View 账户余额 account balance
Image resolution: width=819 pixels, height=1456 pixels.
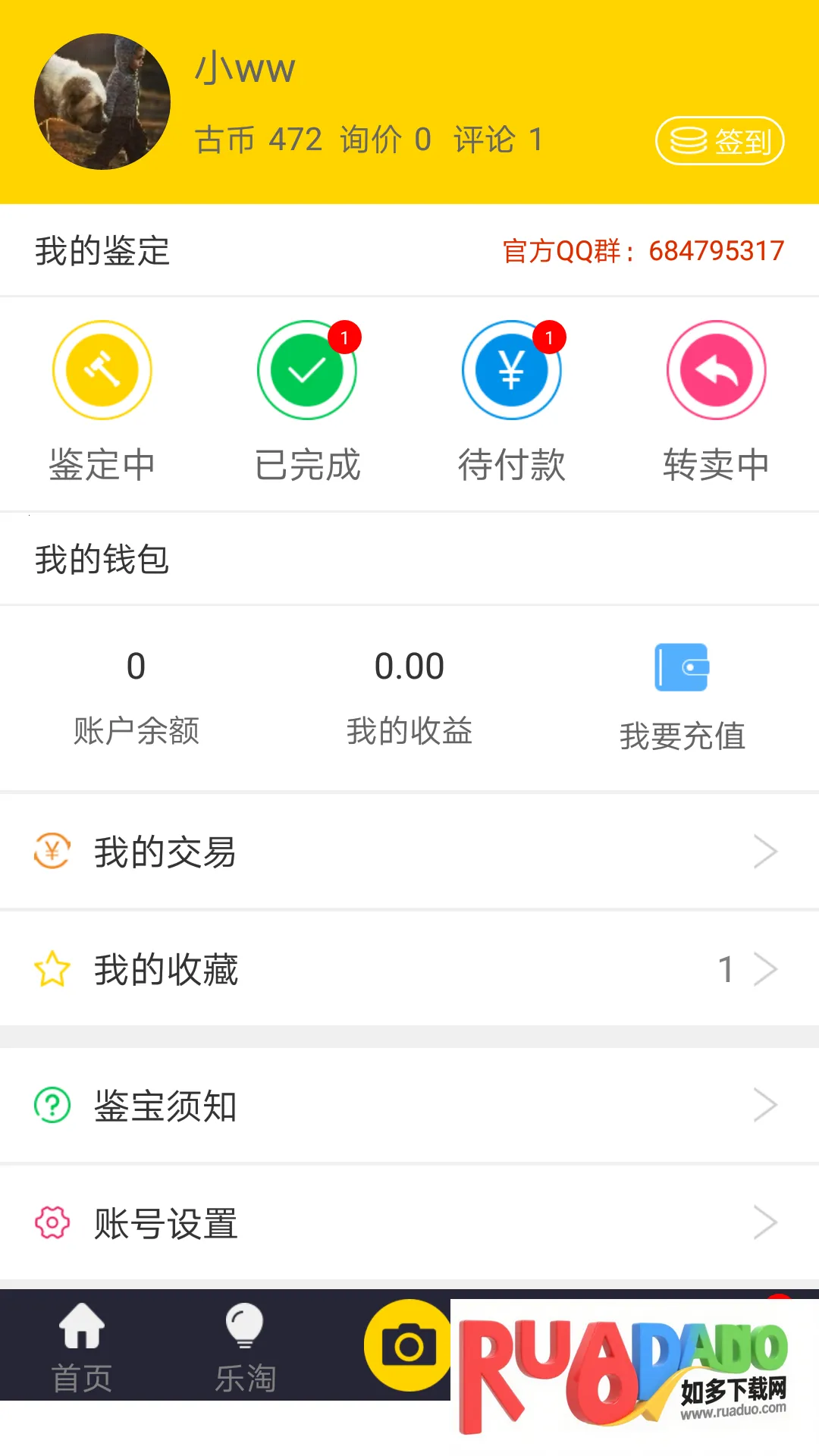click(x=136, y=698)
